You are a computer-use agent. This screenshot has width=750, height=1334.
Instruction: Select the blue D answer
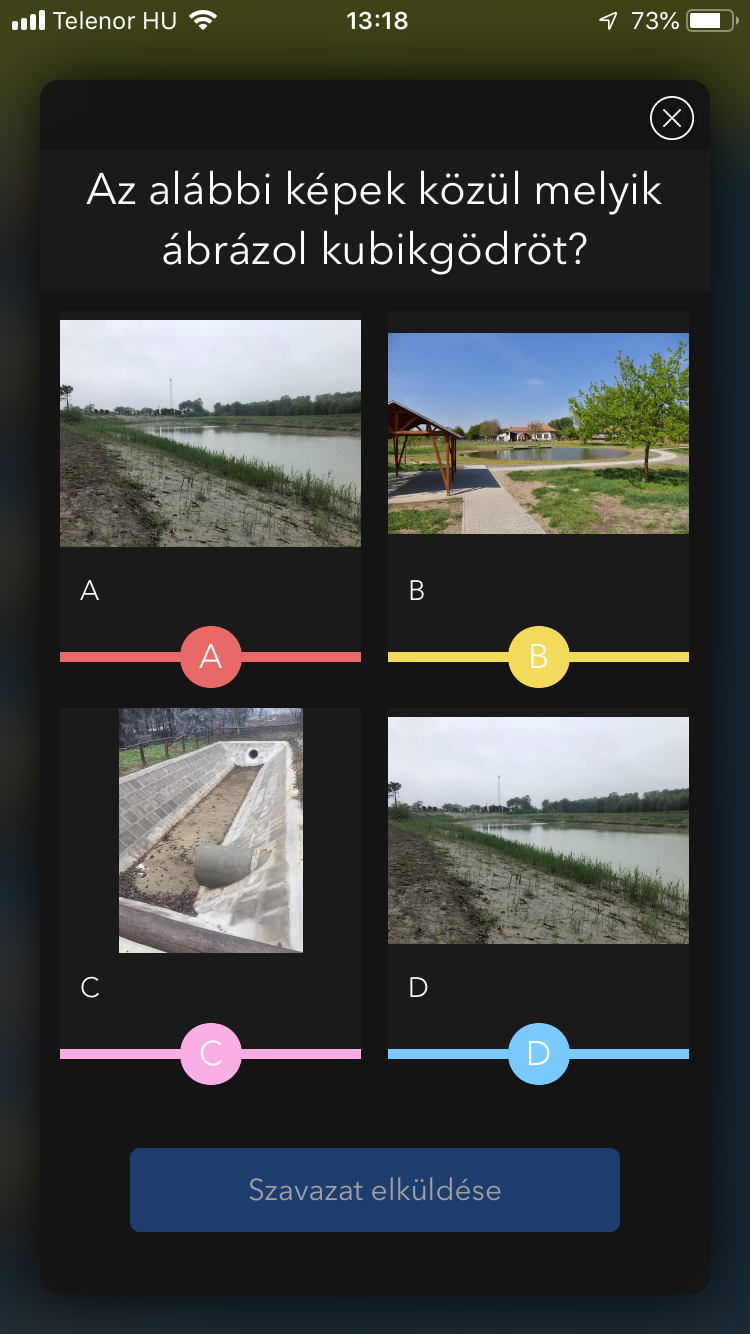(538, 1053)
